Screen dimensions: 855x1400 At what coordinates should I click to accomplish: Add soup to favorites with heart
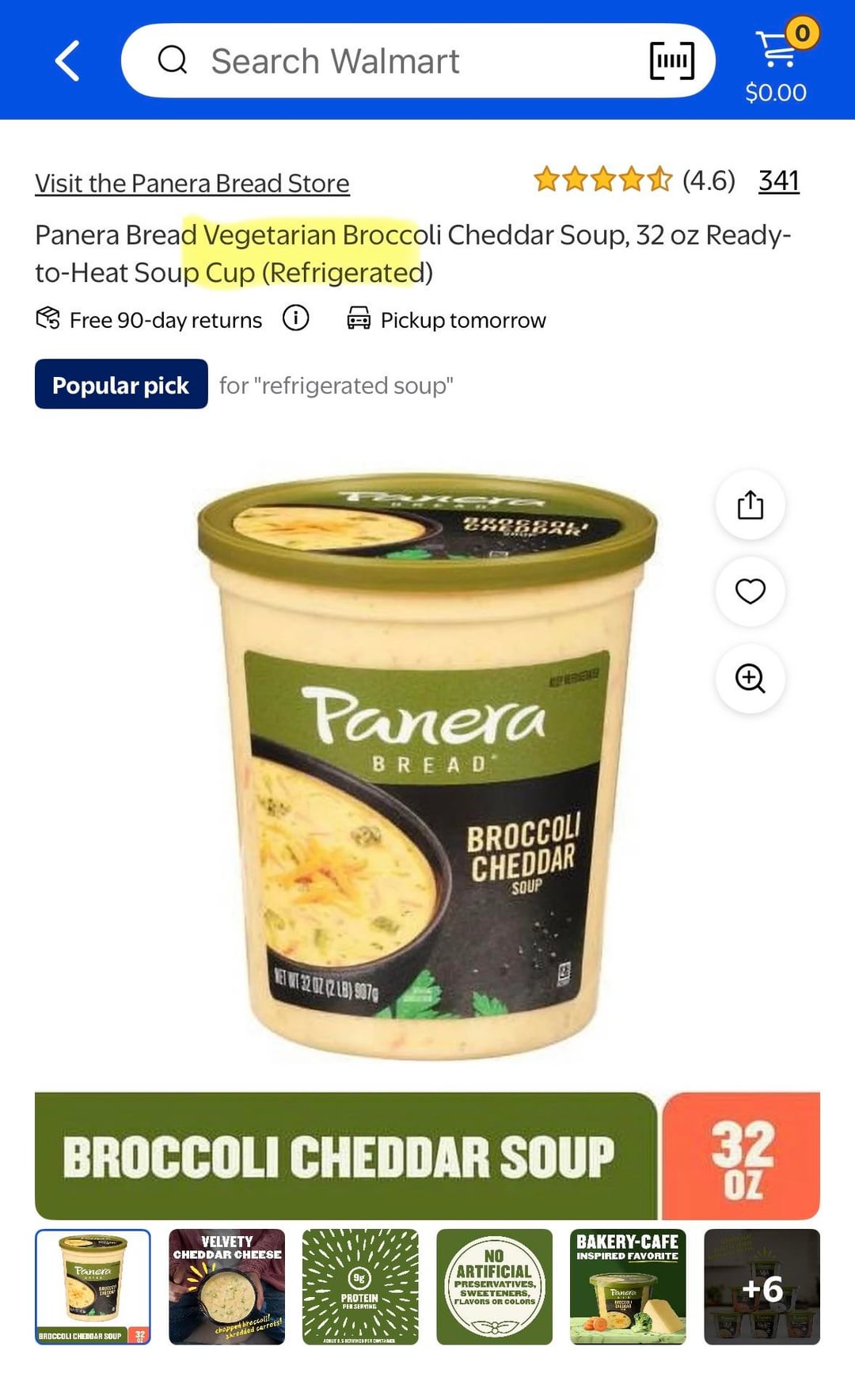coord(750,592)
